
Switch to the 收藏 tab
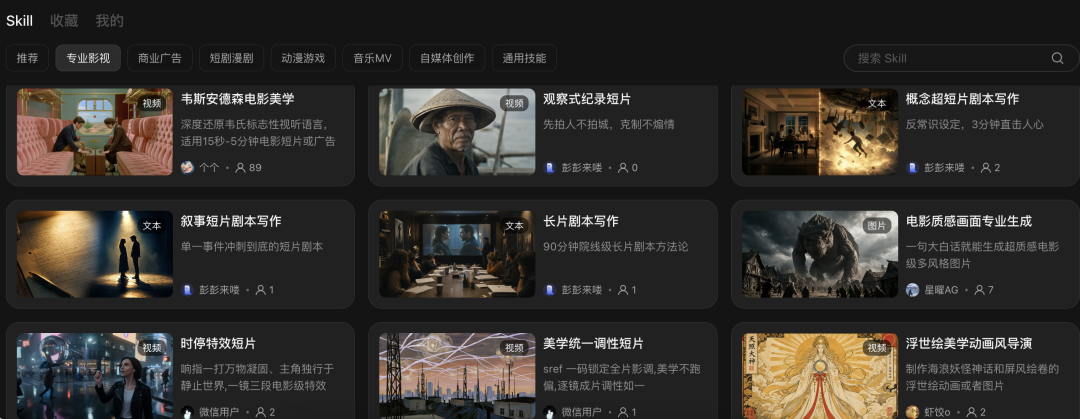[x=64, y=21]
